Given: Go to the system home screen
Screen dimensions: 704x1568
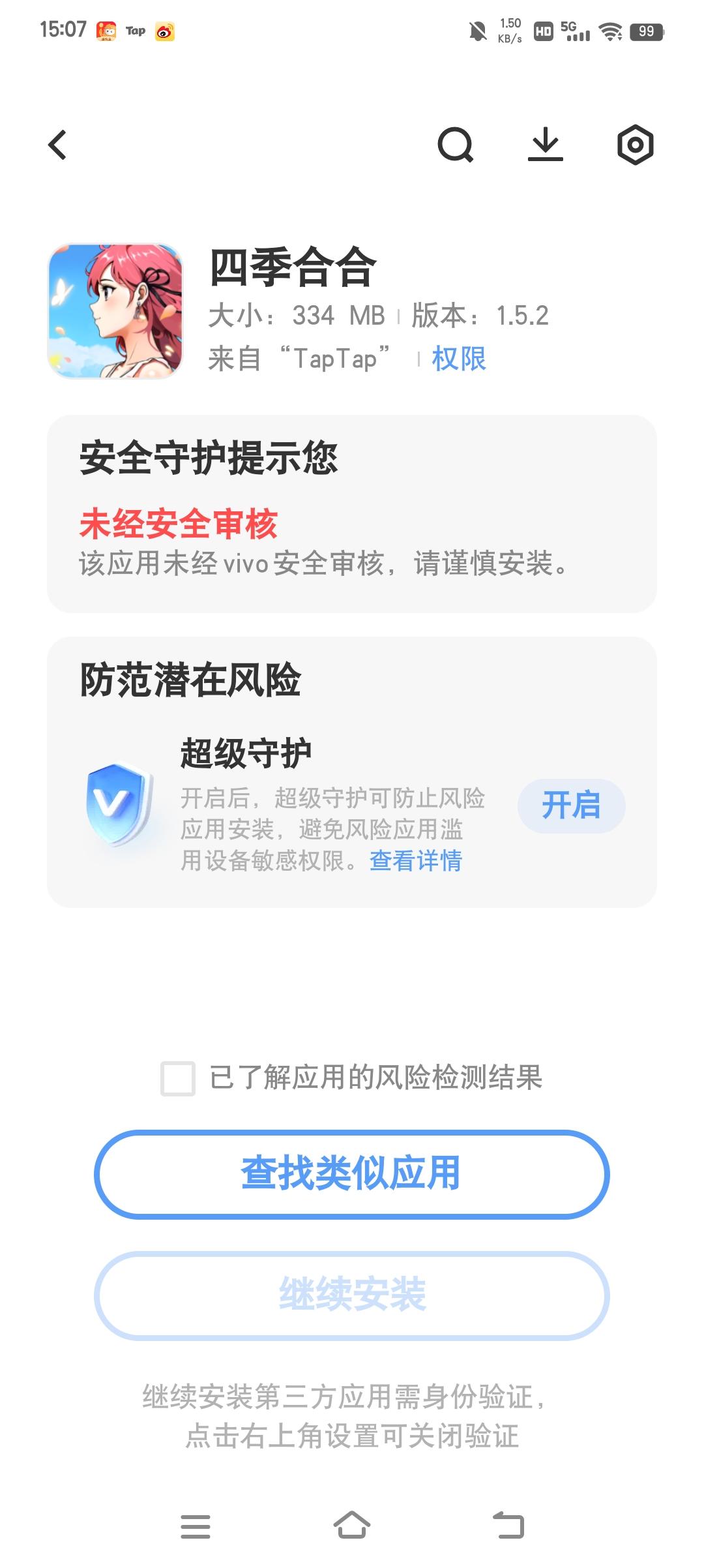Looking at the screenshot, I should tap(352, 1526).
